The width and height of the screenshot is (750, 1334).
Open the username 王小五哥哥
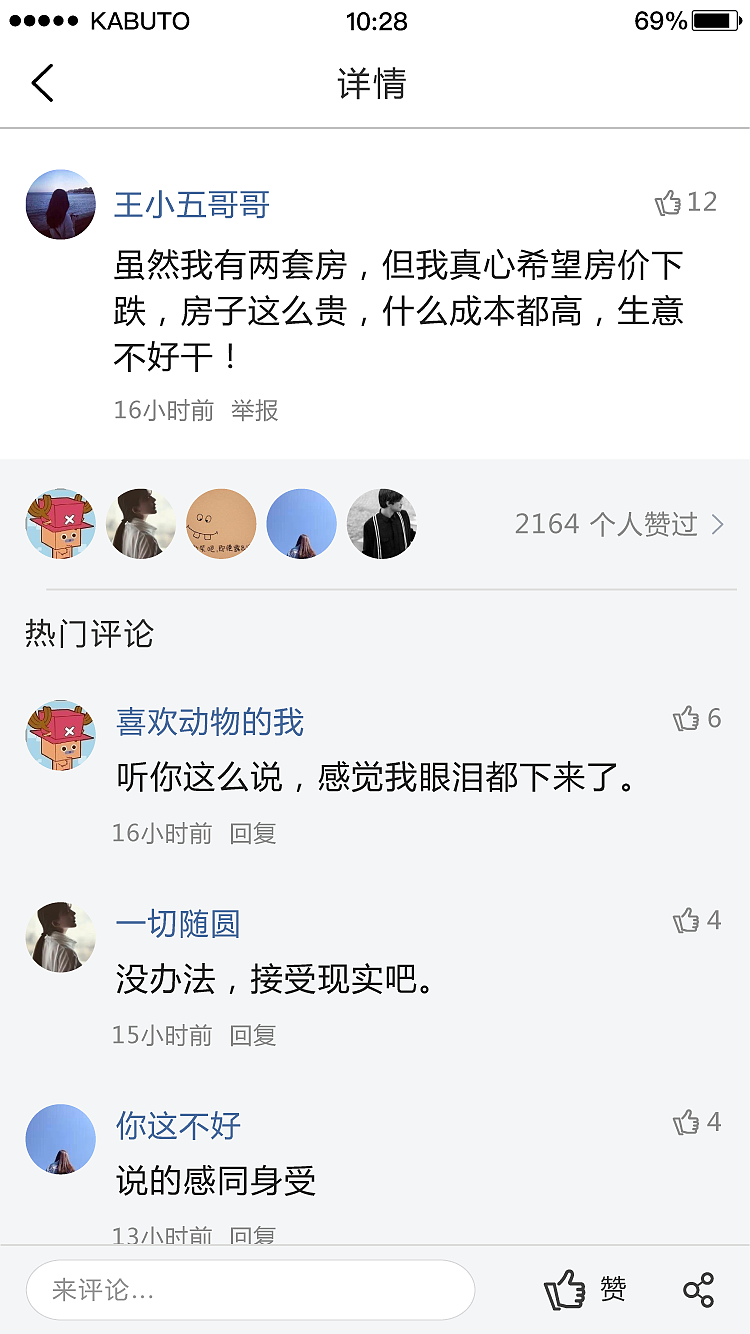click(190, 205)
